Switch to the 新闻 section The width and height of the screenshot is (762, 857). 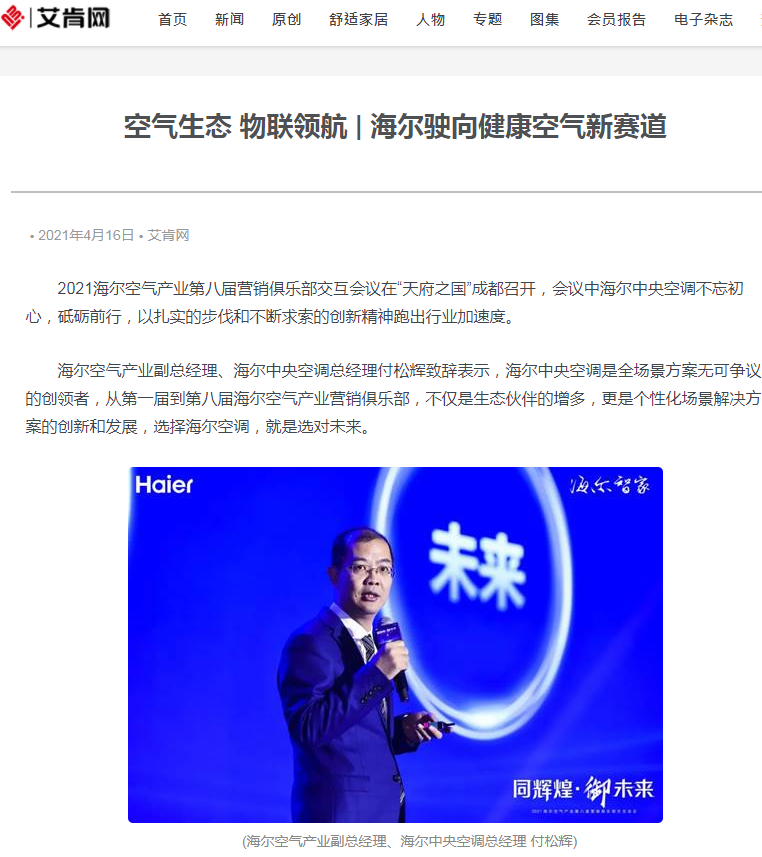point(229,19)
